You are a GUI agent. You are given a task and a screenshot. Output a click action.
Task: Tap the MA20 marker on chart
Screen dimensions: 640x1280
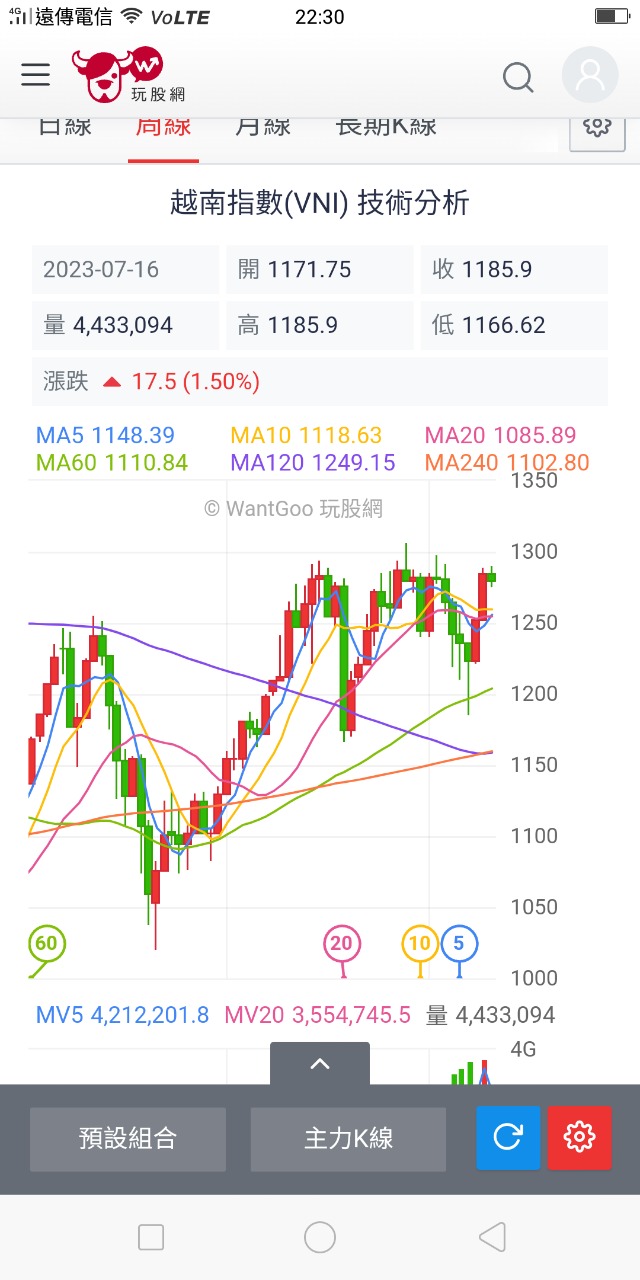[x=342, y=943]
